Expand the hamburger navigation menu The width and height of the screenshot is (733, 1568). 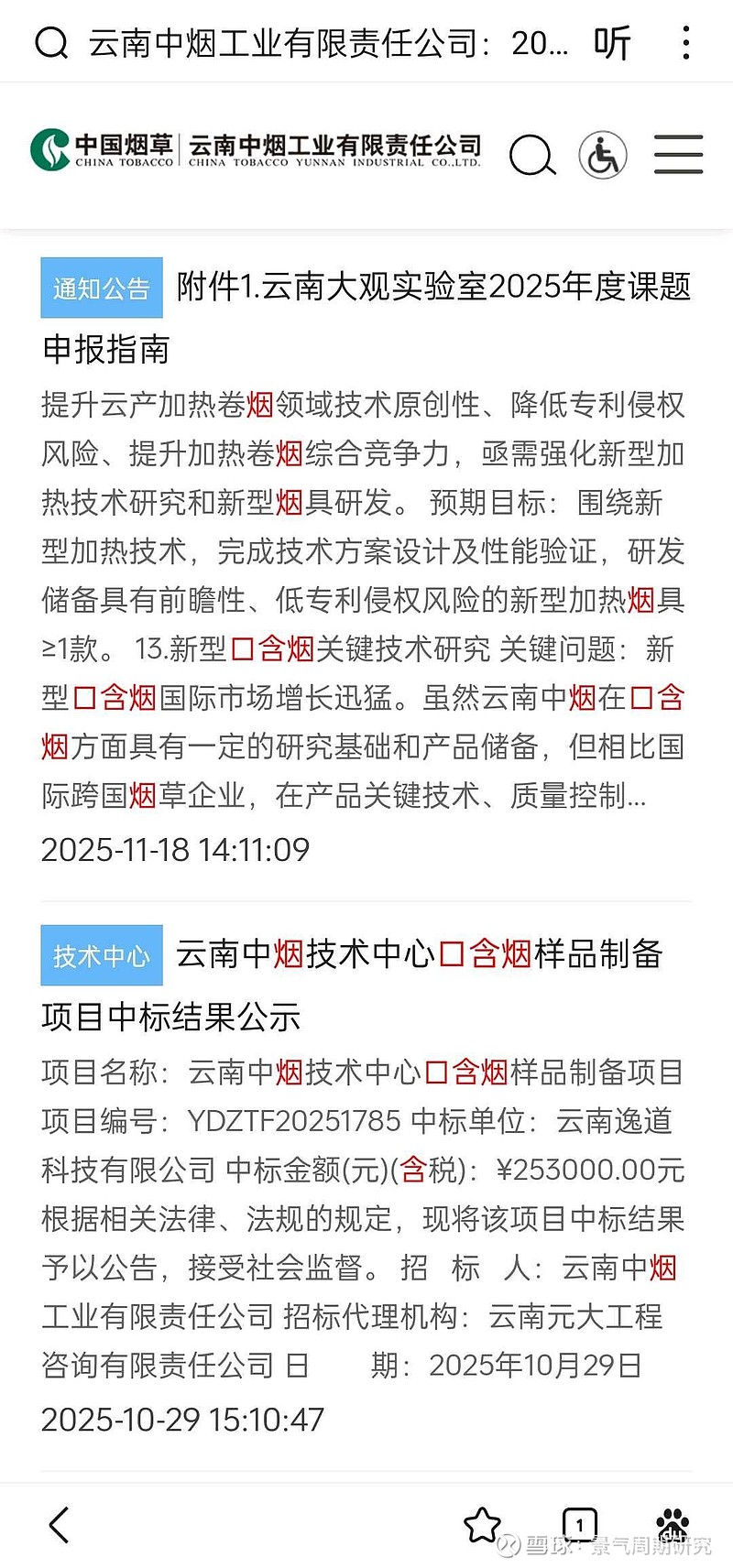point(678,156)
